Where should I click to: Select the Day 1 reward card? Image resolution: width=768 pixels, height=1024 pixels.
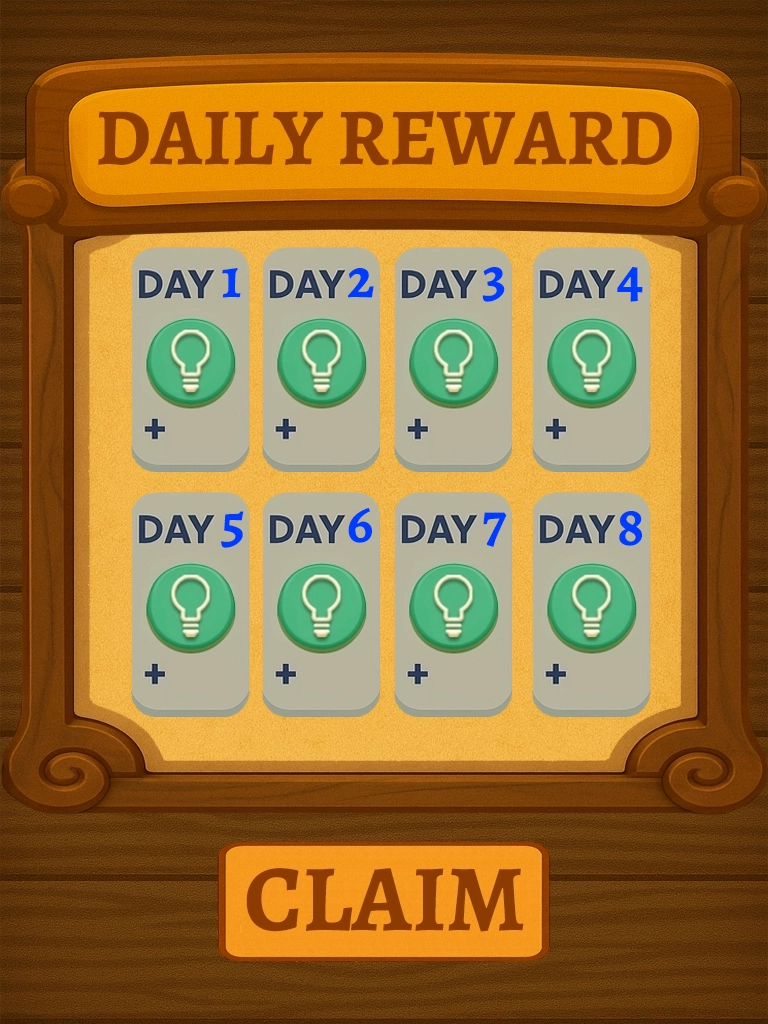pos(190,360)
